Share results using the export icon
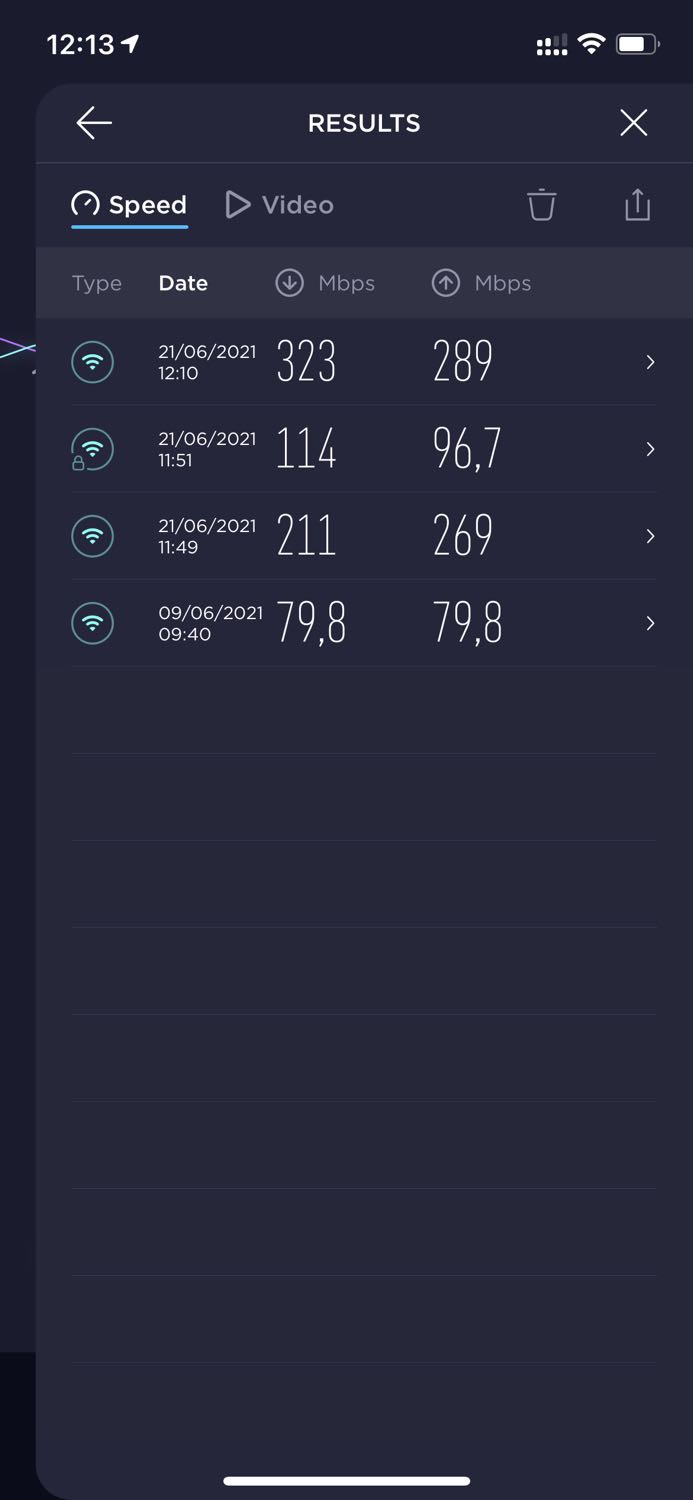 (x=637, y=205)
